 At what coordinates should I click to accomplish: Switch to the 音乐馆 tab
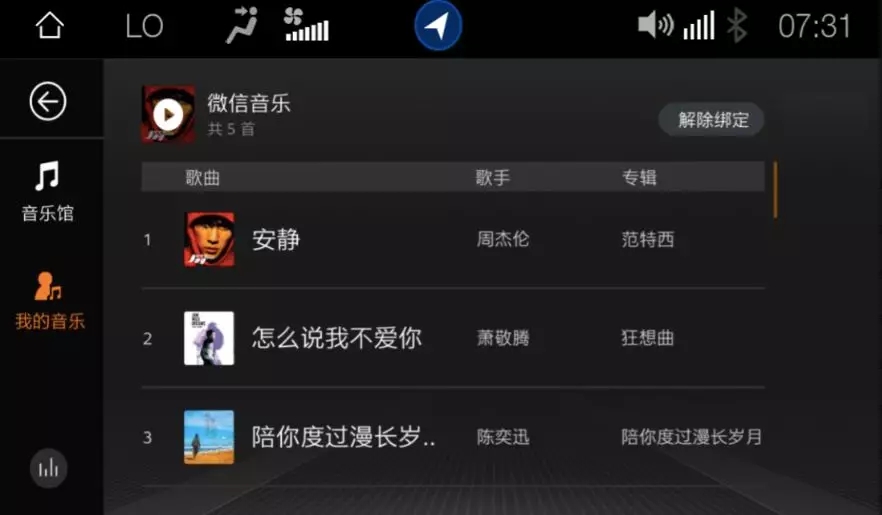click(48, 192)
